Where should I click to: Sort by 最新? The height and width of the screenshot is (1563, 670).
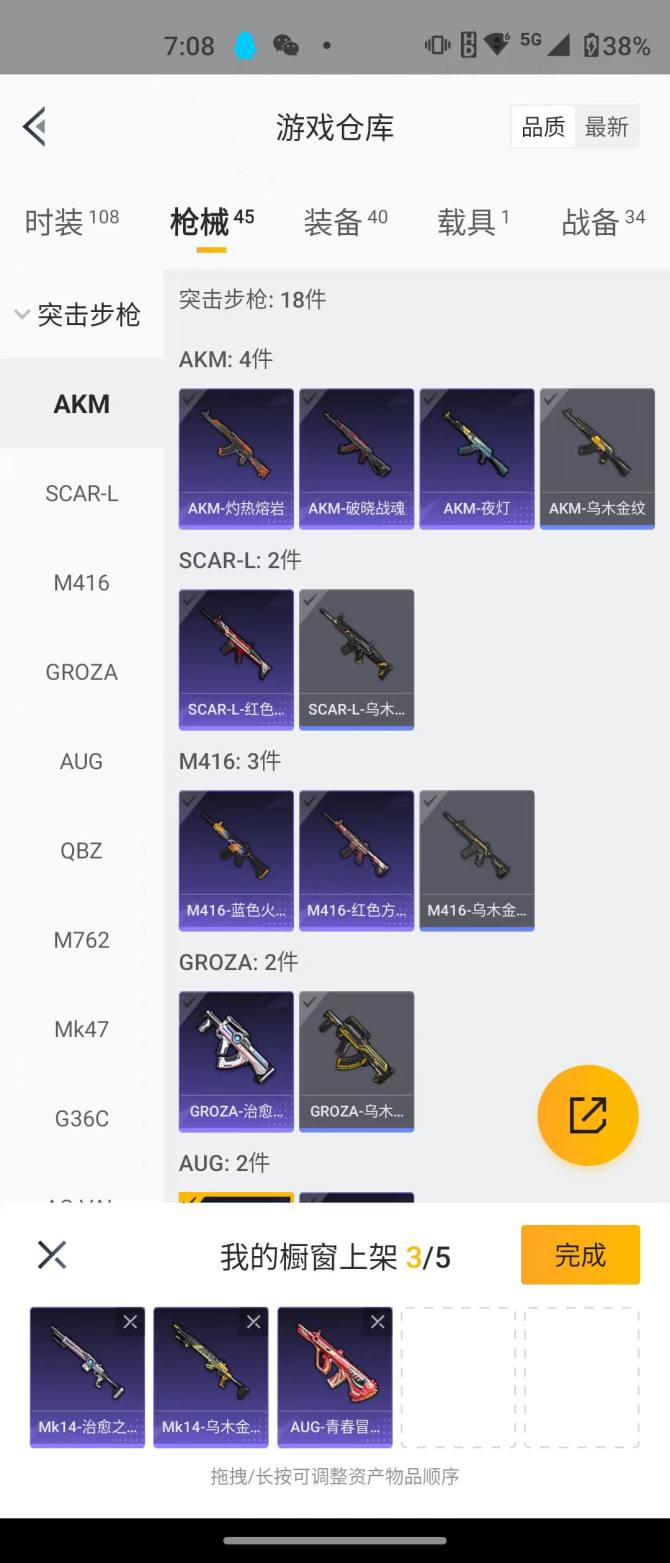pyautogui.click(x=606, y=127)
